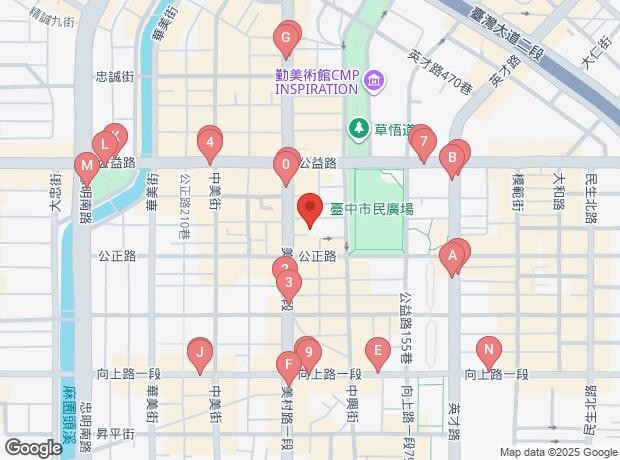The height and width of the screenshot is (460, 620).
Task: Select the pin labeled B
Action: [452, 157]
